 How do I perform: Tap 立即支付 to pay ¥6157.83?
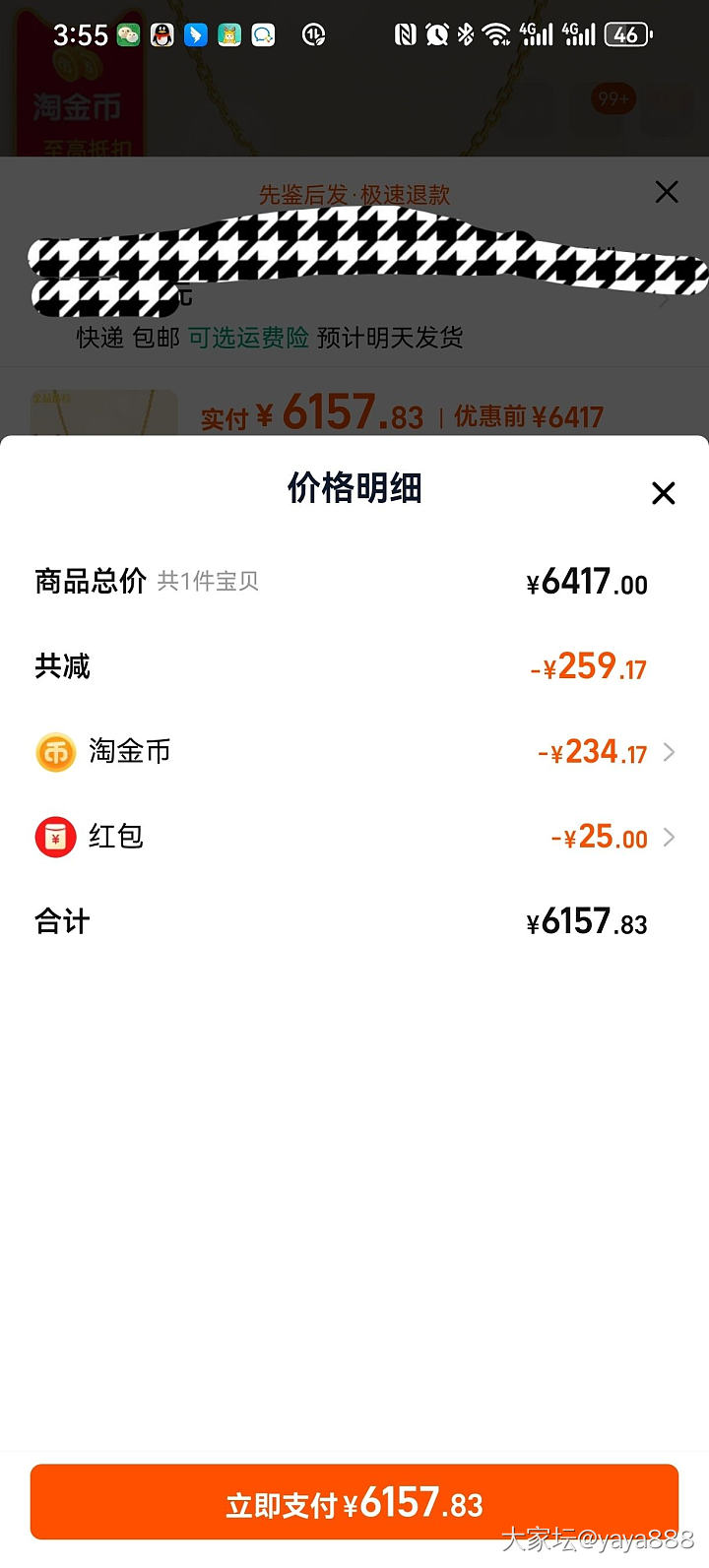[354, 1503]
